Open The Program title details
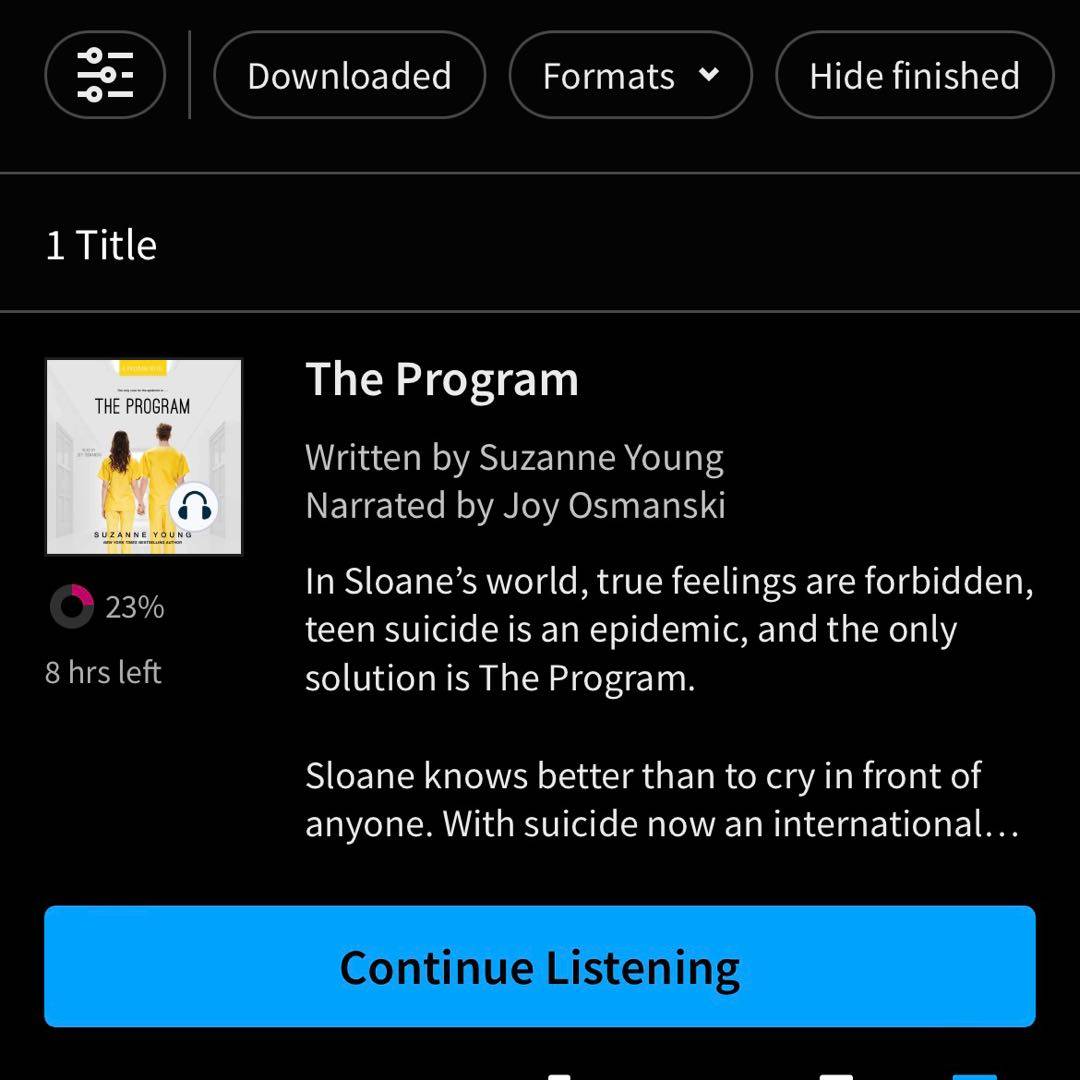The width and height of the screenshot is (1080, 1080). [442, 380]
